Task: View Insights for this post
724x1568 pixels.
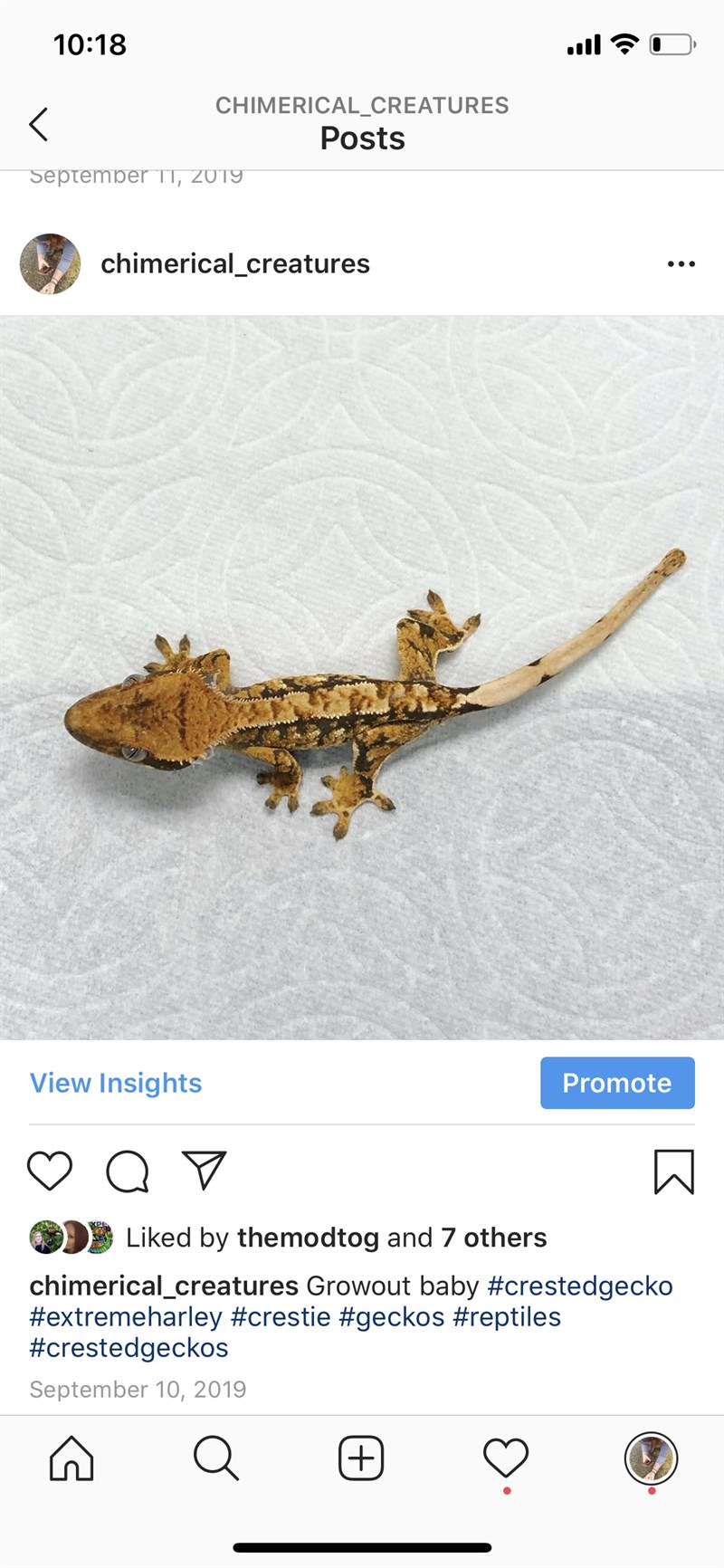Action: (116, 1083)
